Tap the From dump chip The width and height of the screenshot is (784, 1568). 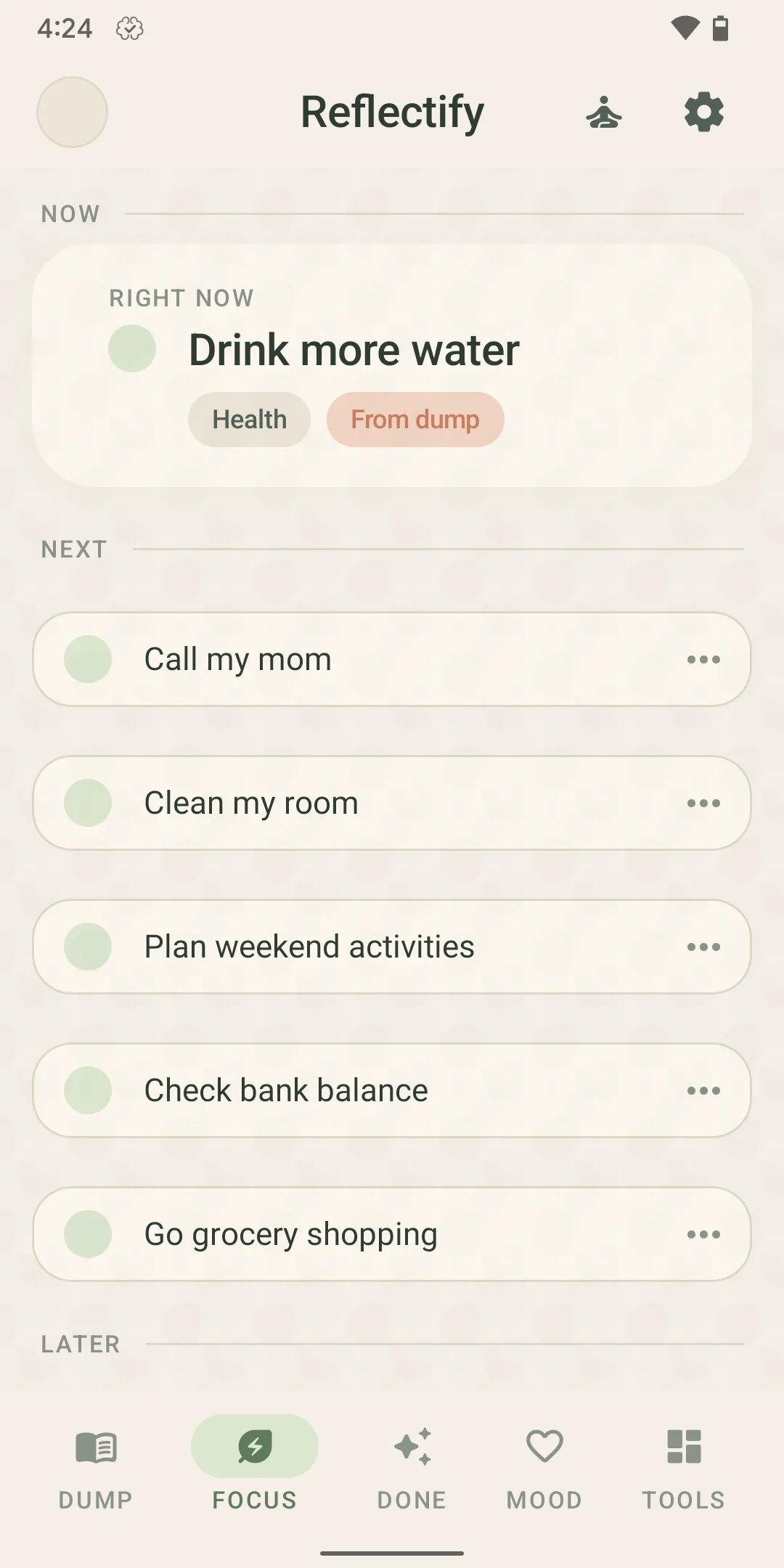pyautogui.click(x=415, y=420)
